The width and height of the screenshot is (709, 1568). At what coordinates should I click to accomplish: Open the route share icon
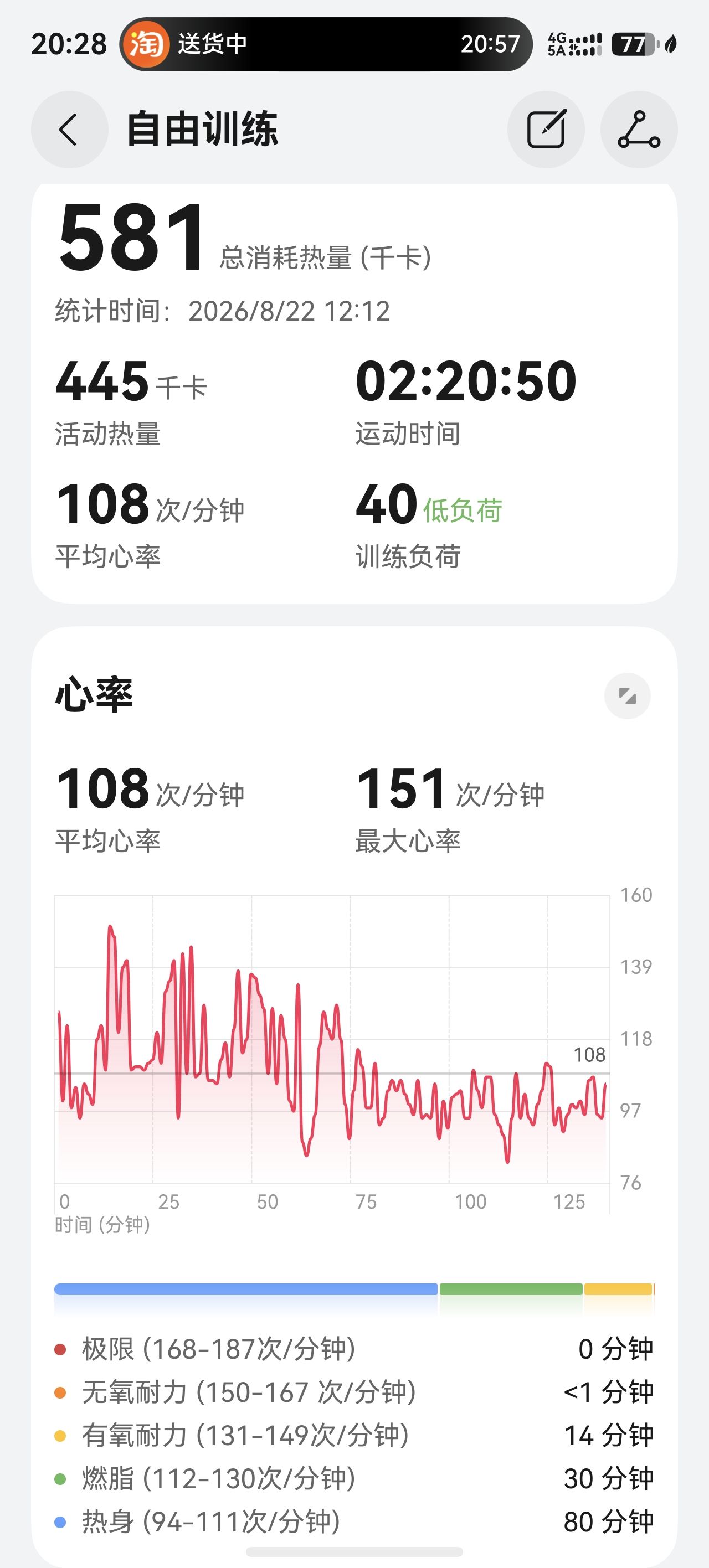coord(639,130)
